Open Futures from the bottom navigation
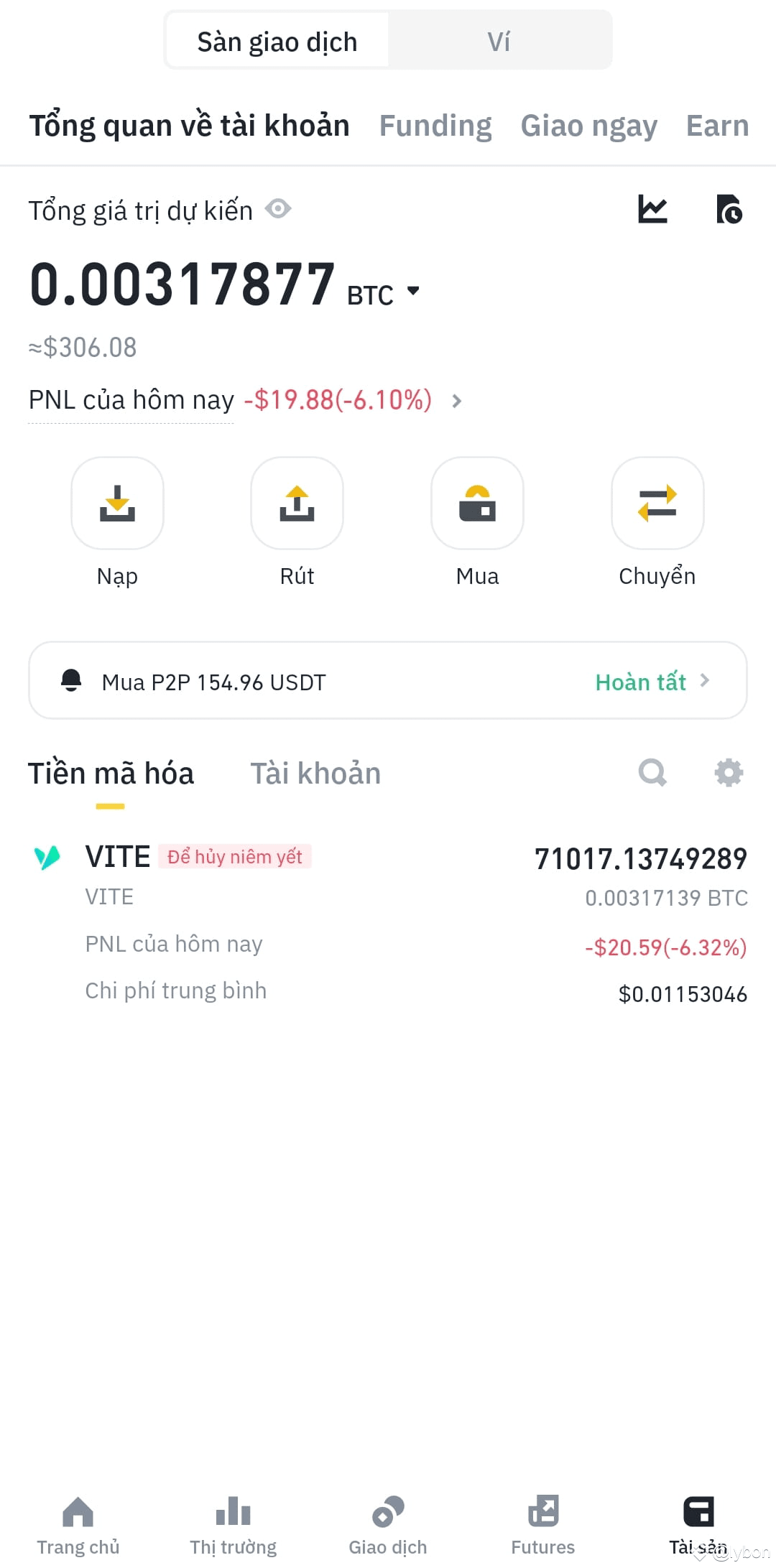 (x=542, y=1523)
